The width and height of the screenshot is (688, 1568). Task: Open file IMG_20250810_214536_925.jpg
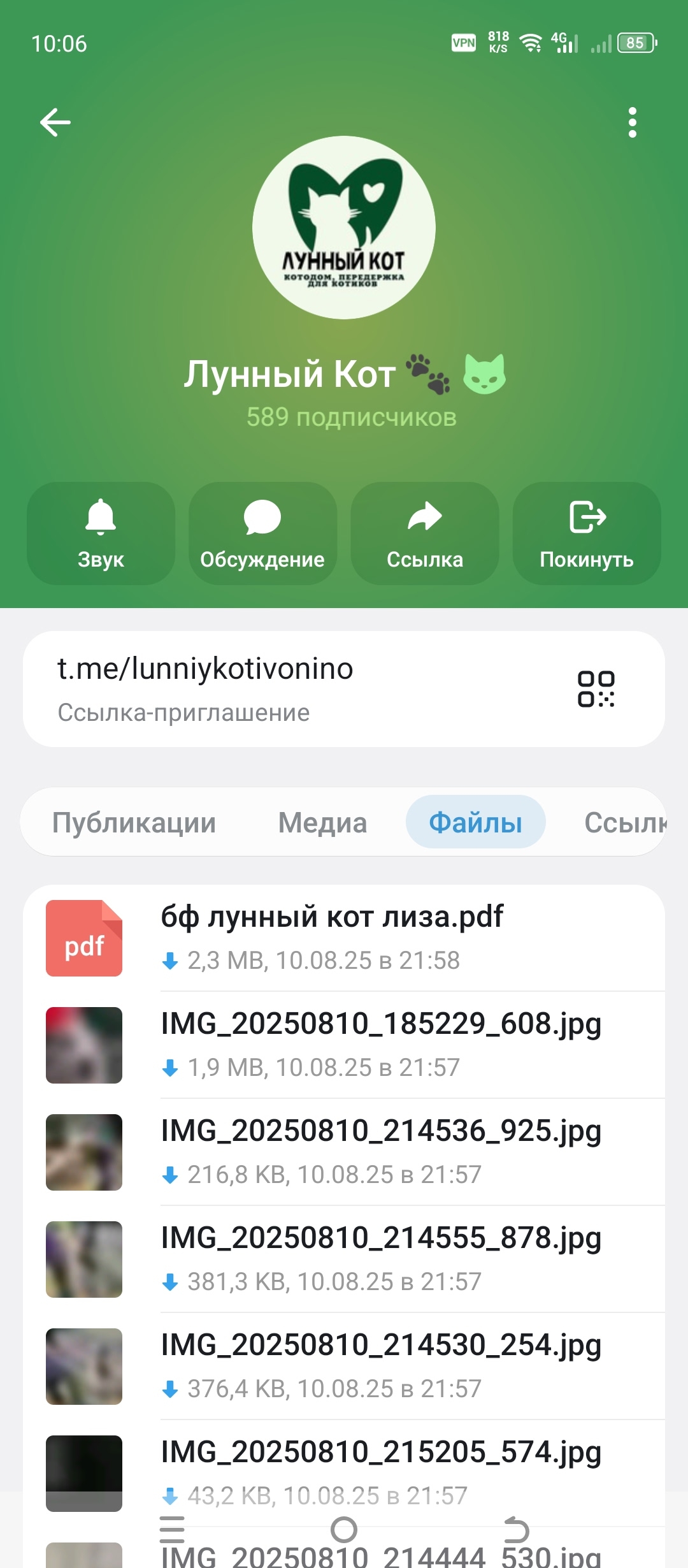coord(344,1152)
